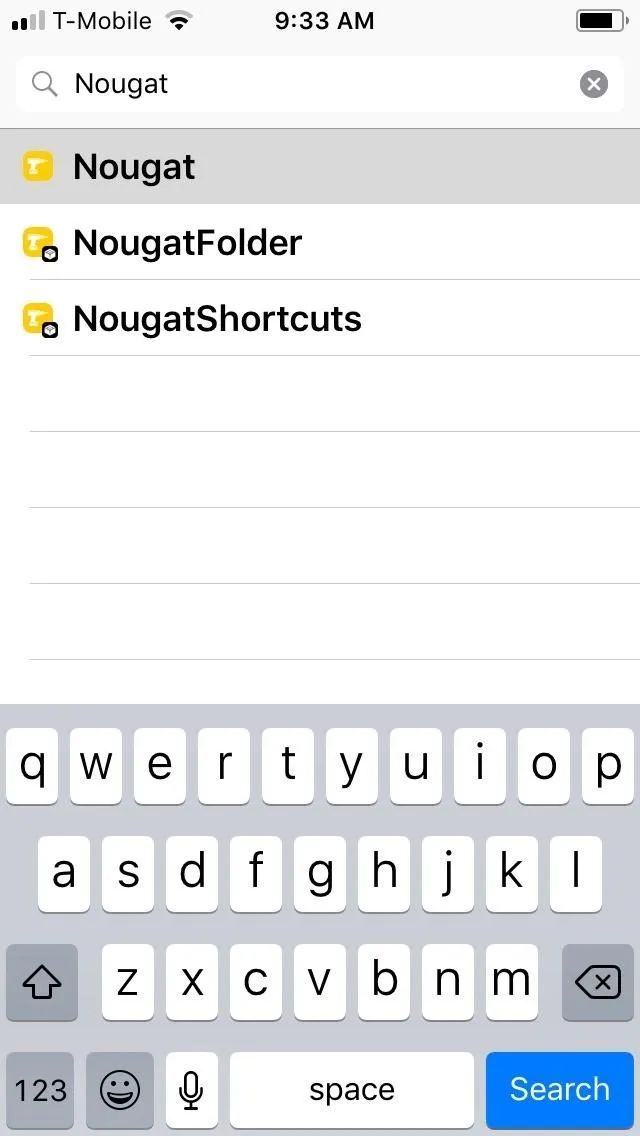Clear the search text with the X icon
The width and height of the screenshot is (640, 1136).
(594, 84)
